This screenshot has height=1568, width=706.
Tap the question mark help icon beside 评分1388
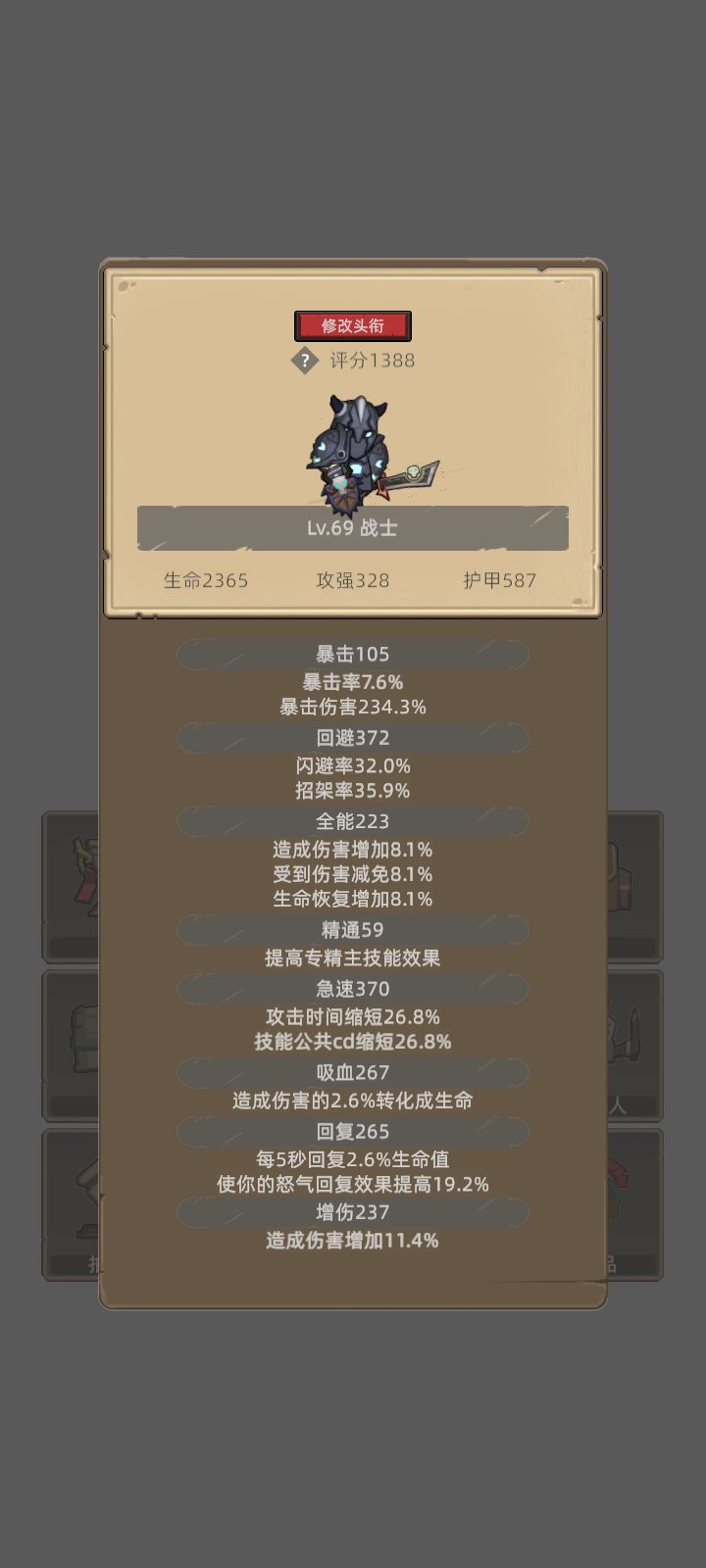[x=304, y=362]
